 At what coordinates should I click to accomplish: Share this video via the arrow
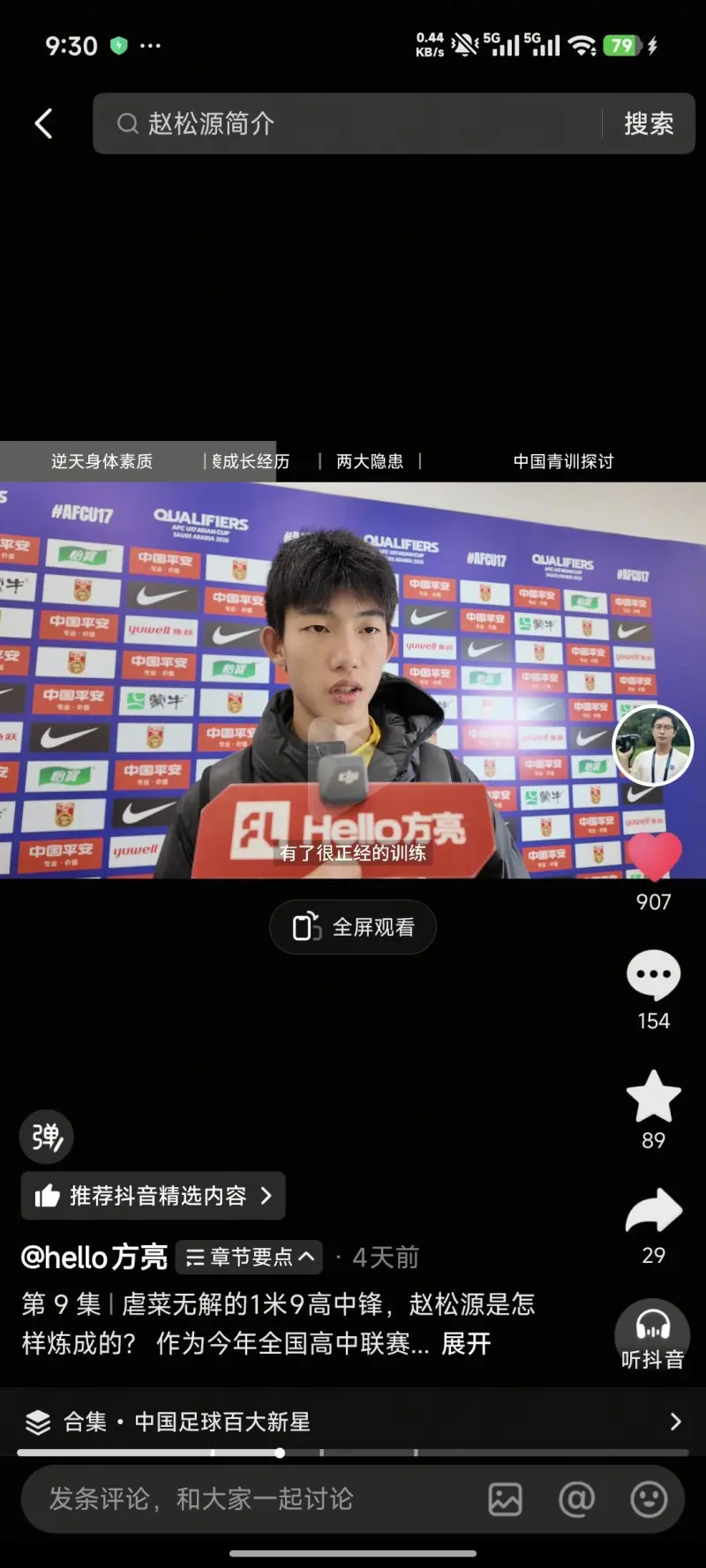[x=654, y=1211]
